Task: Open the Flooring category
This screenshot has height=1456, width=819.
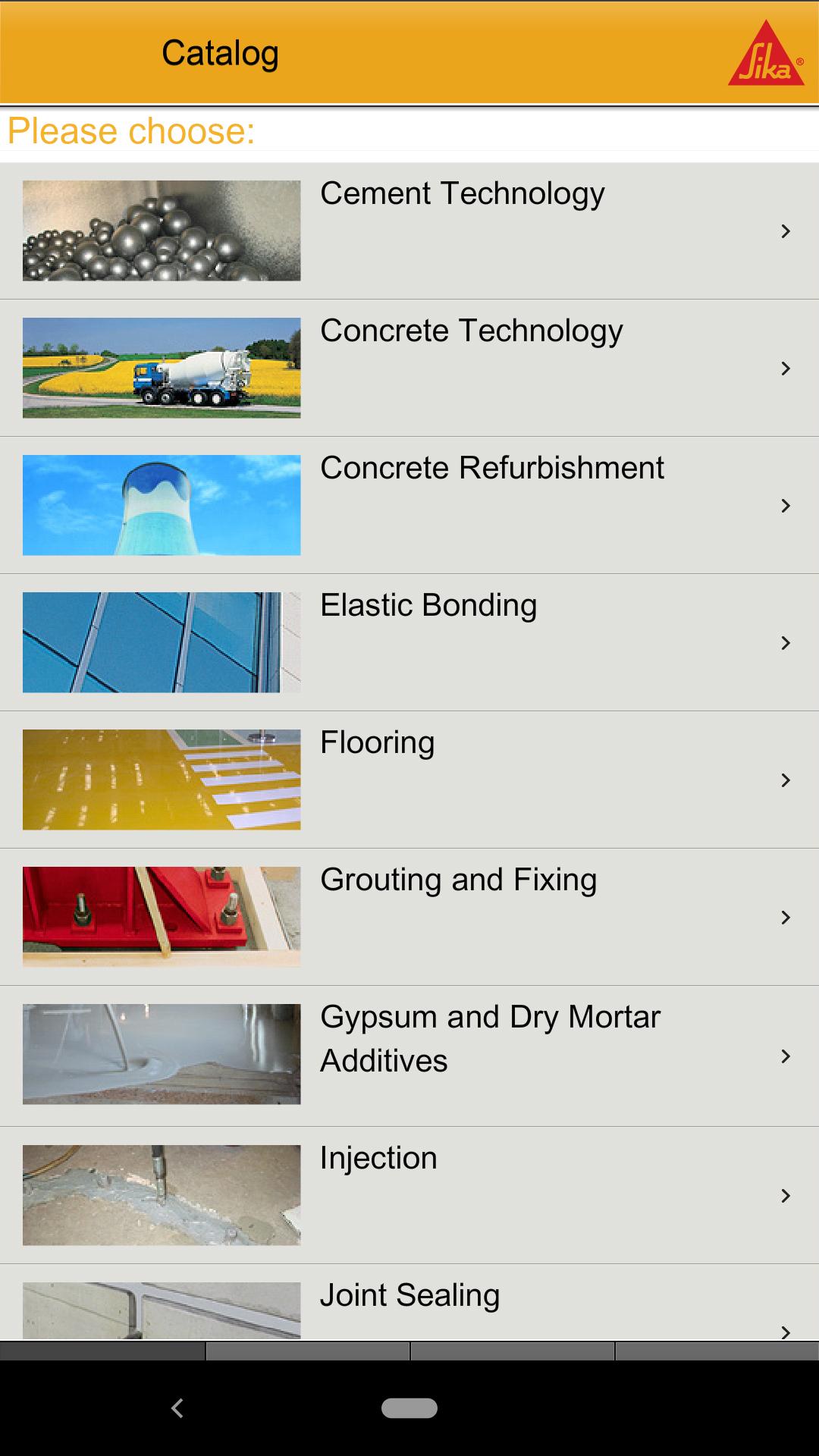Action: [409, 780]
